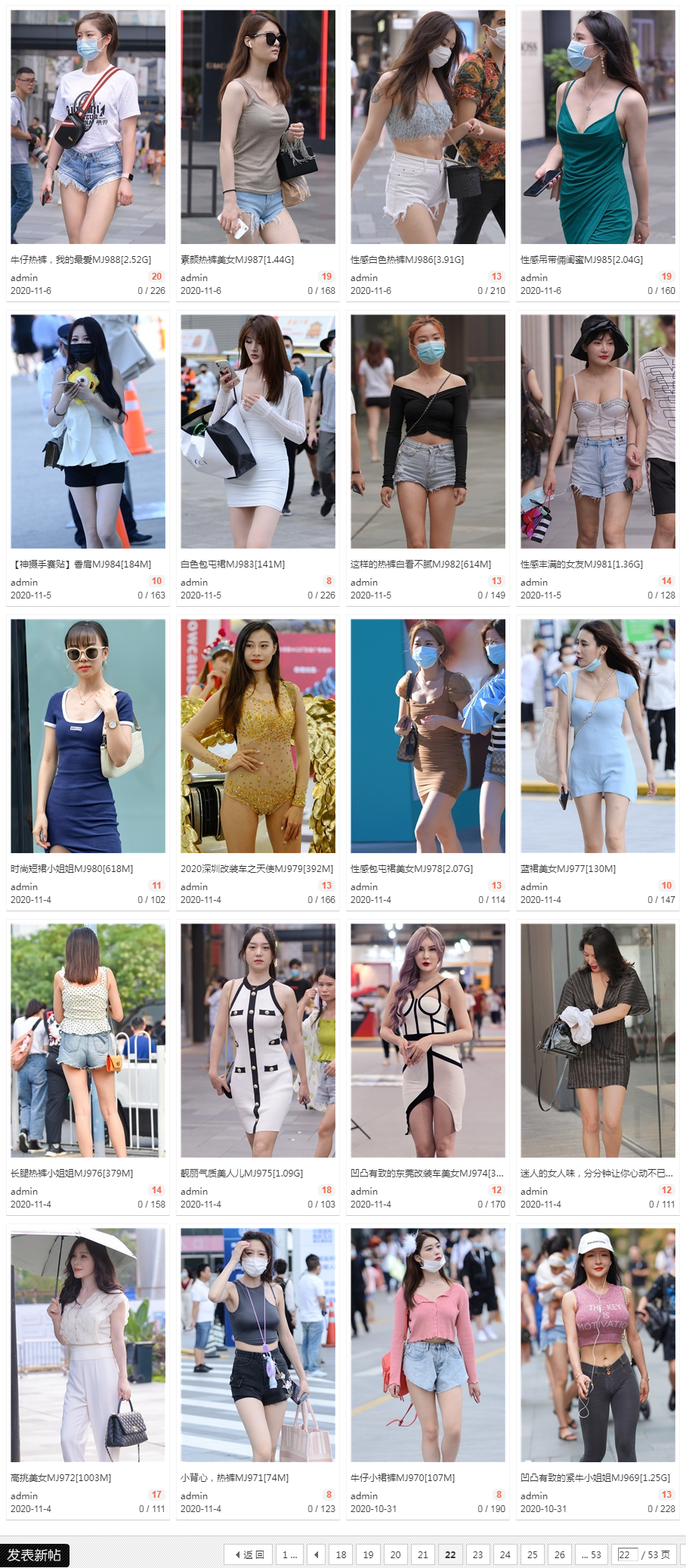
Task: Go to page 23
Action: click(x=477, y=1554)
